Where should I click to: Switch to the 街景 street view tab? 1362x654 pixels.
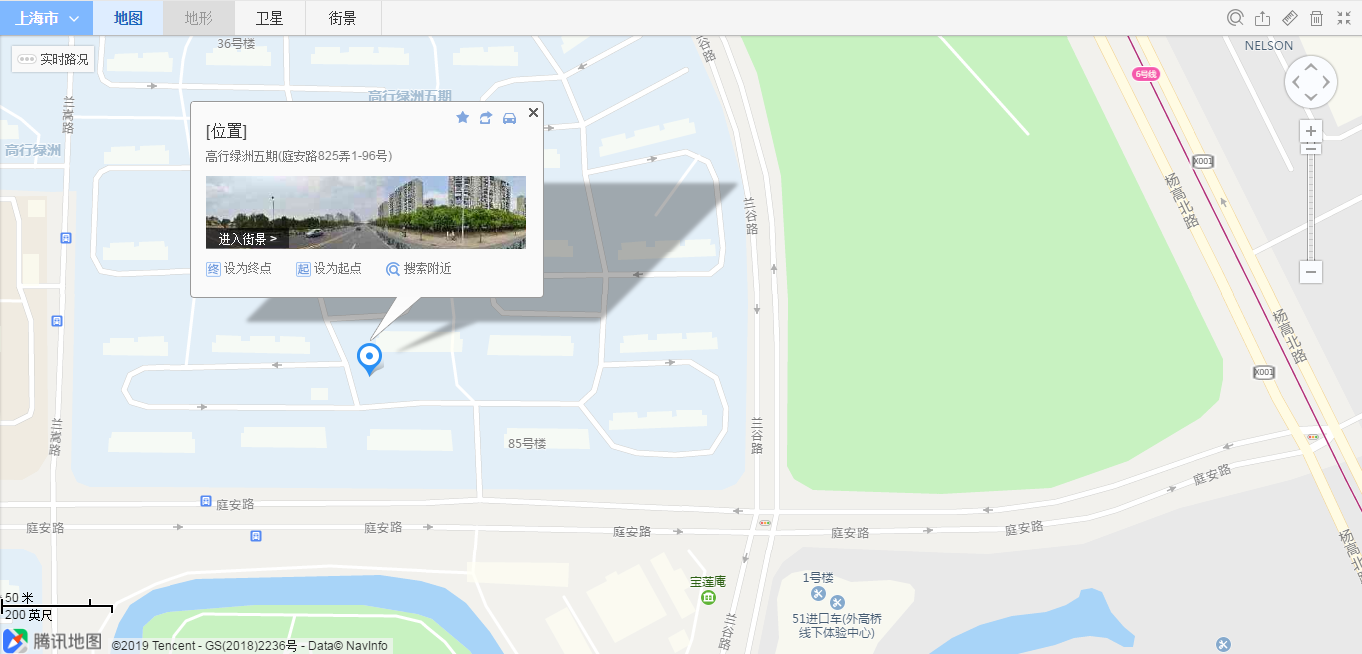342,18
